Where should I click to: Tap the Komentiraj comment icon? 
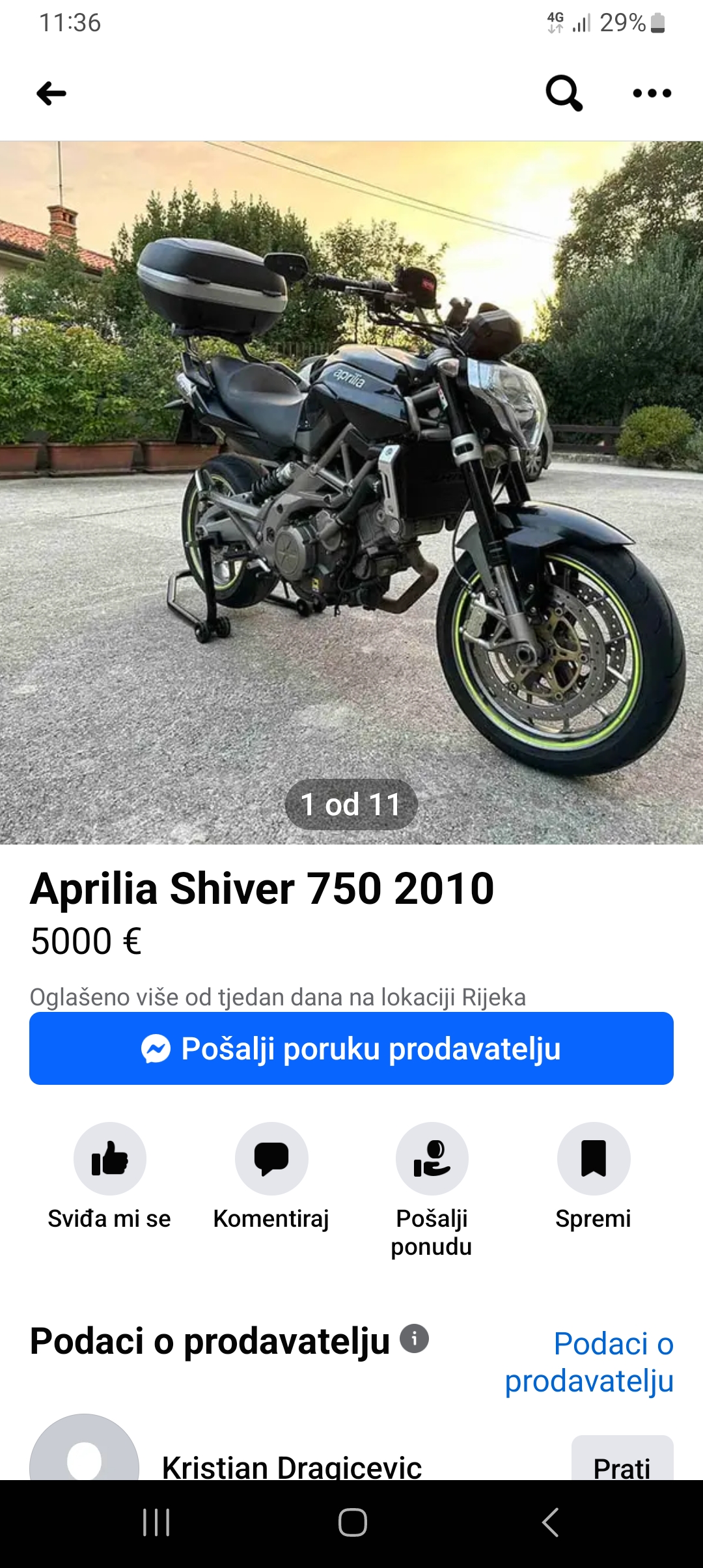(x=271, y=1158)
